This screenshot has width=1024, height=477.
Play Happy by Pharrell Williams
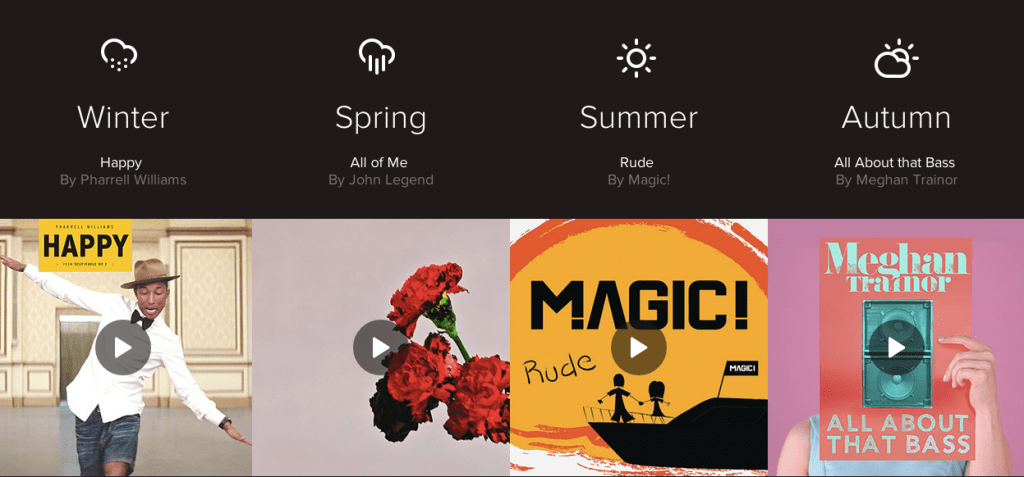123,347
